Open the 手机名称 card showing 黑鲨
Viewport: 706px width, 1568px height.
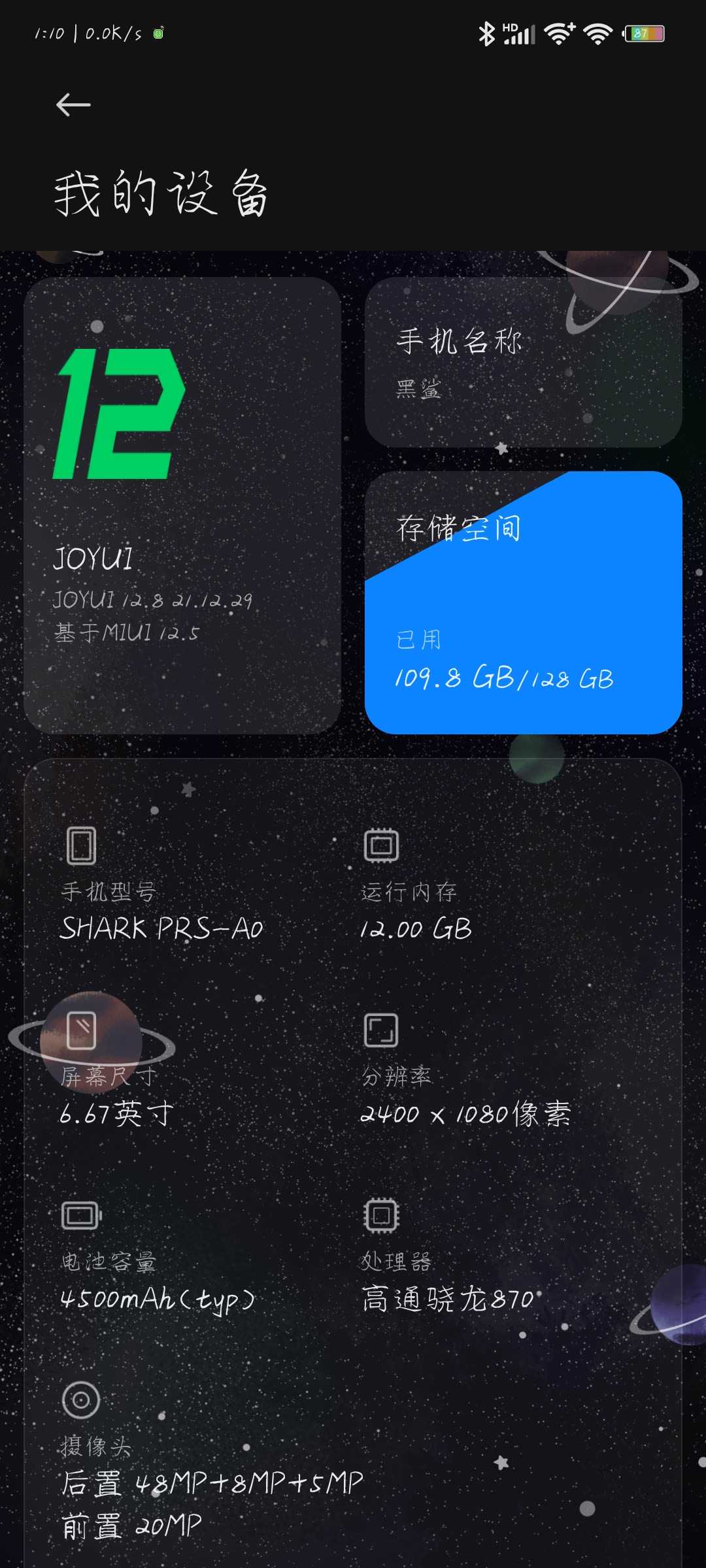tap(524, 363)
